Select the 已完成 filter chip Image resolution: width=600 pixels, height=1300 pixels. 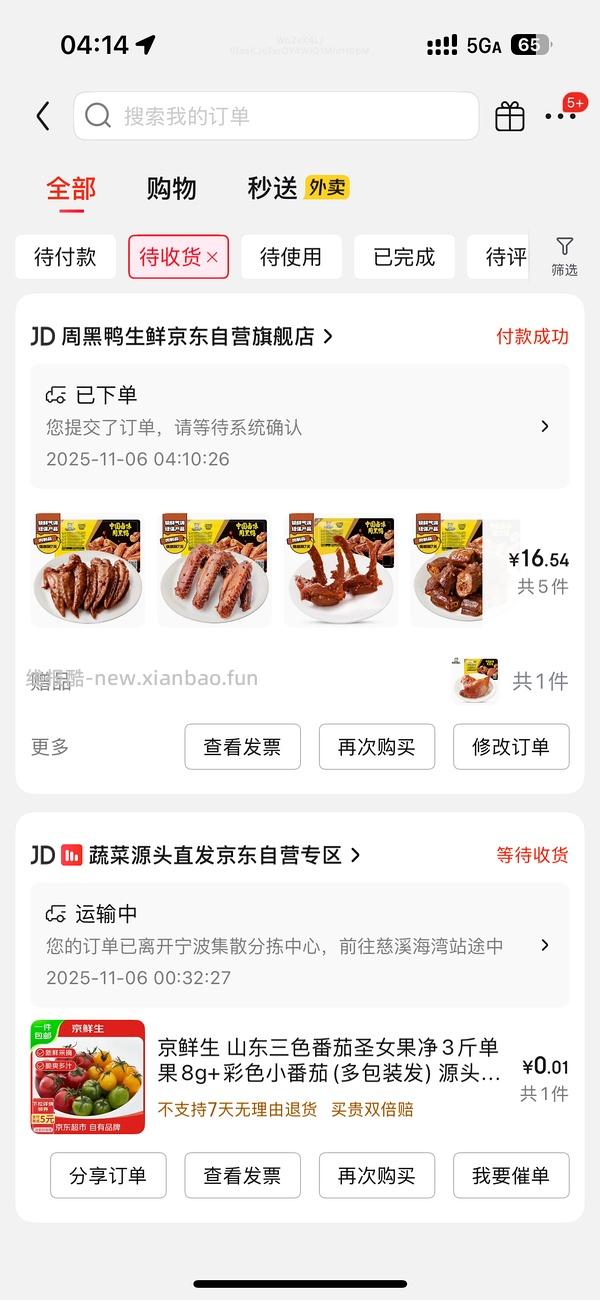coord(404,257)
